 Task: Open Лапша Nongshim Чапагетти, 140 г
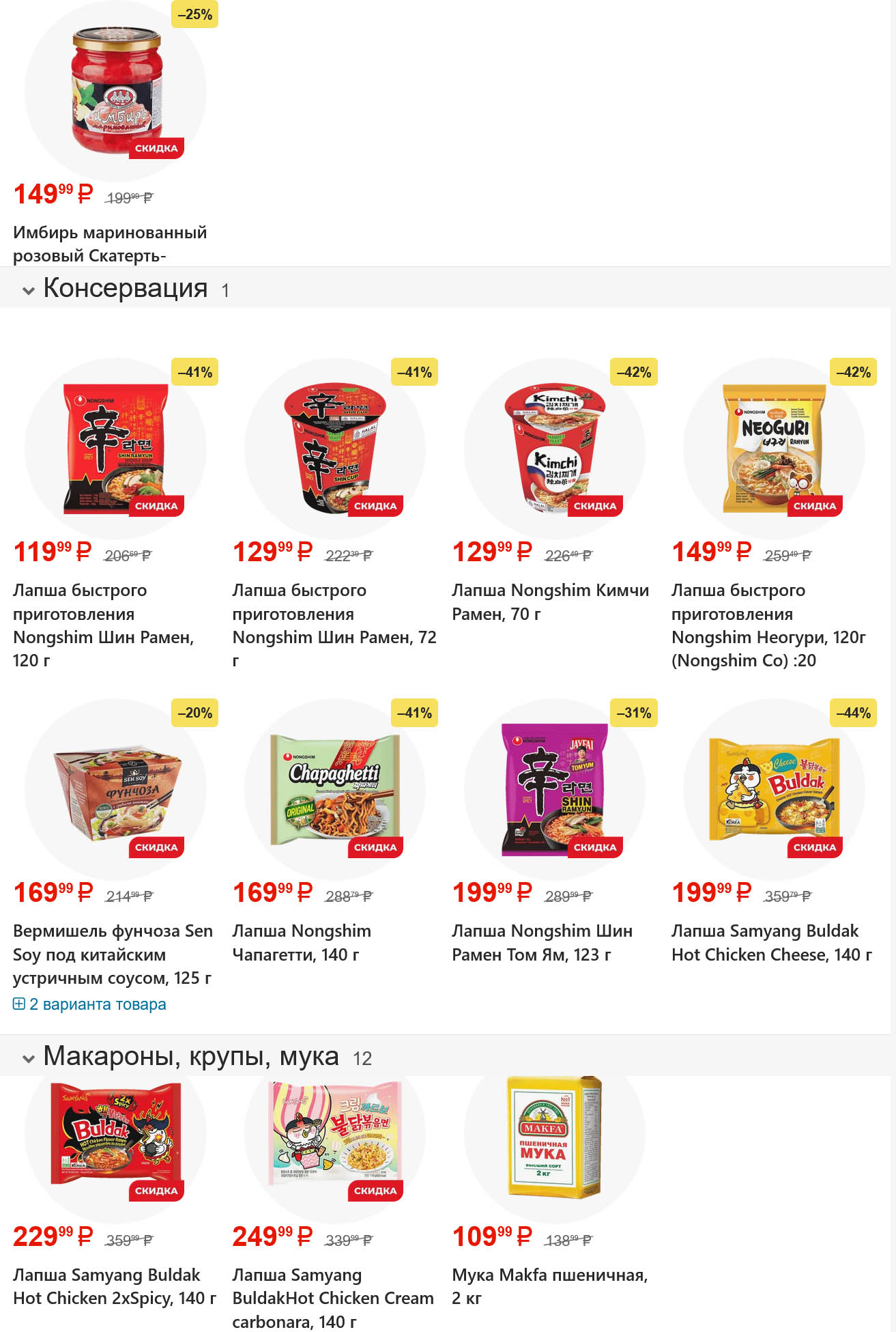click(302, 942)
